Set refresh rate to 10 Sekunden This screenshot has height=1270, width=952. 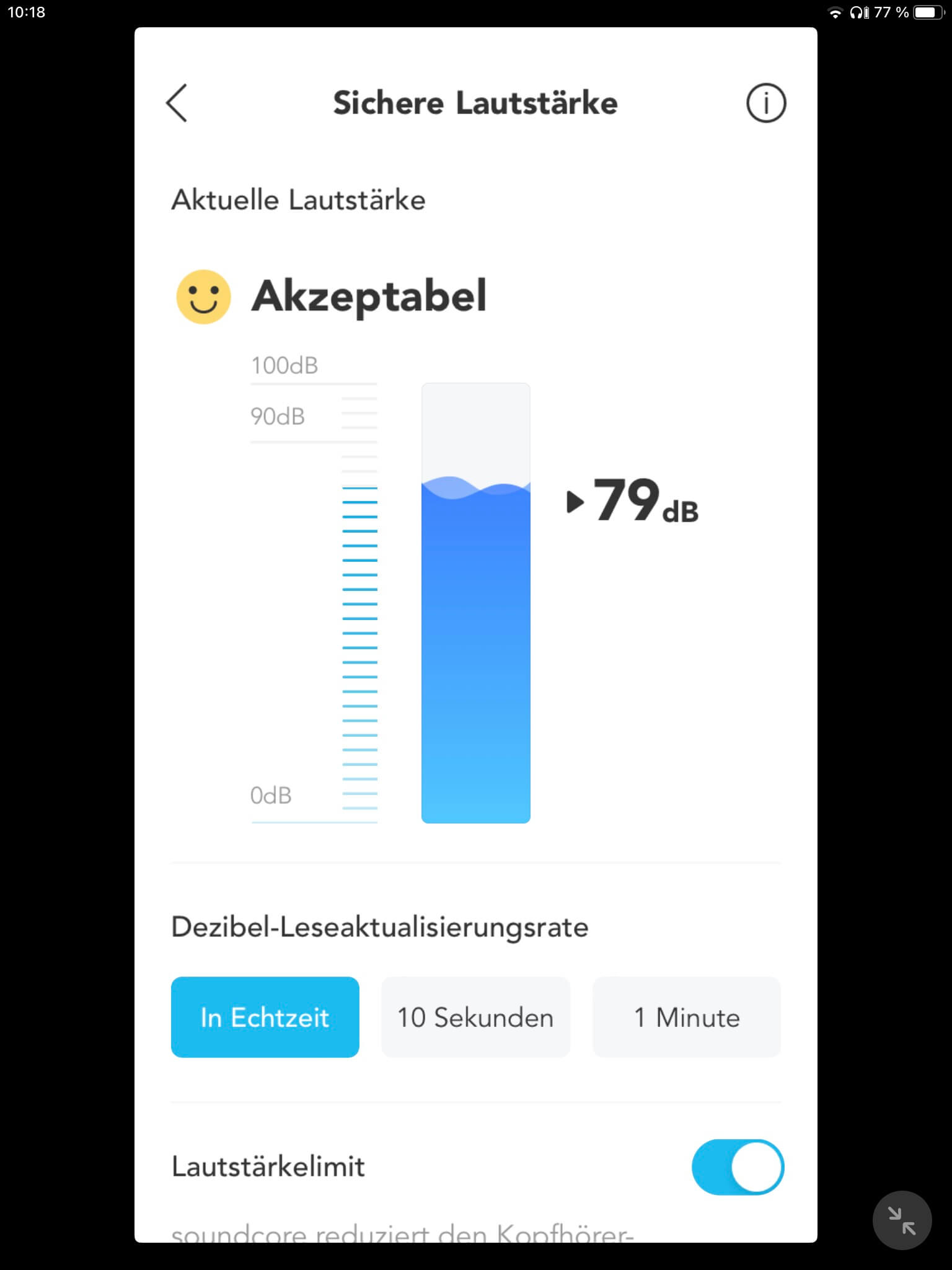click(x=475, y=1017)
